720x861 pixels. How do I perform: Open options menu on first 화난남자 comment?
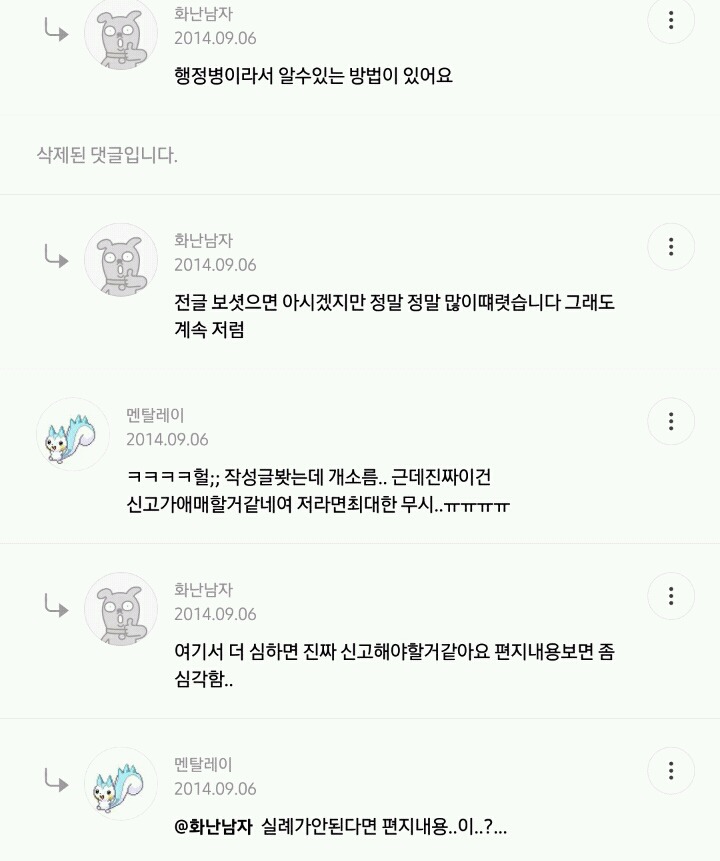pyautogui.click(x=669, y=21)
